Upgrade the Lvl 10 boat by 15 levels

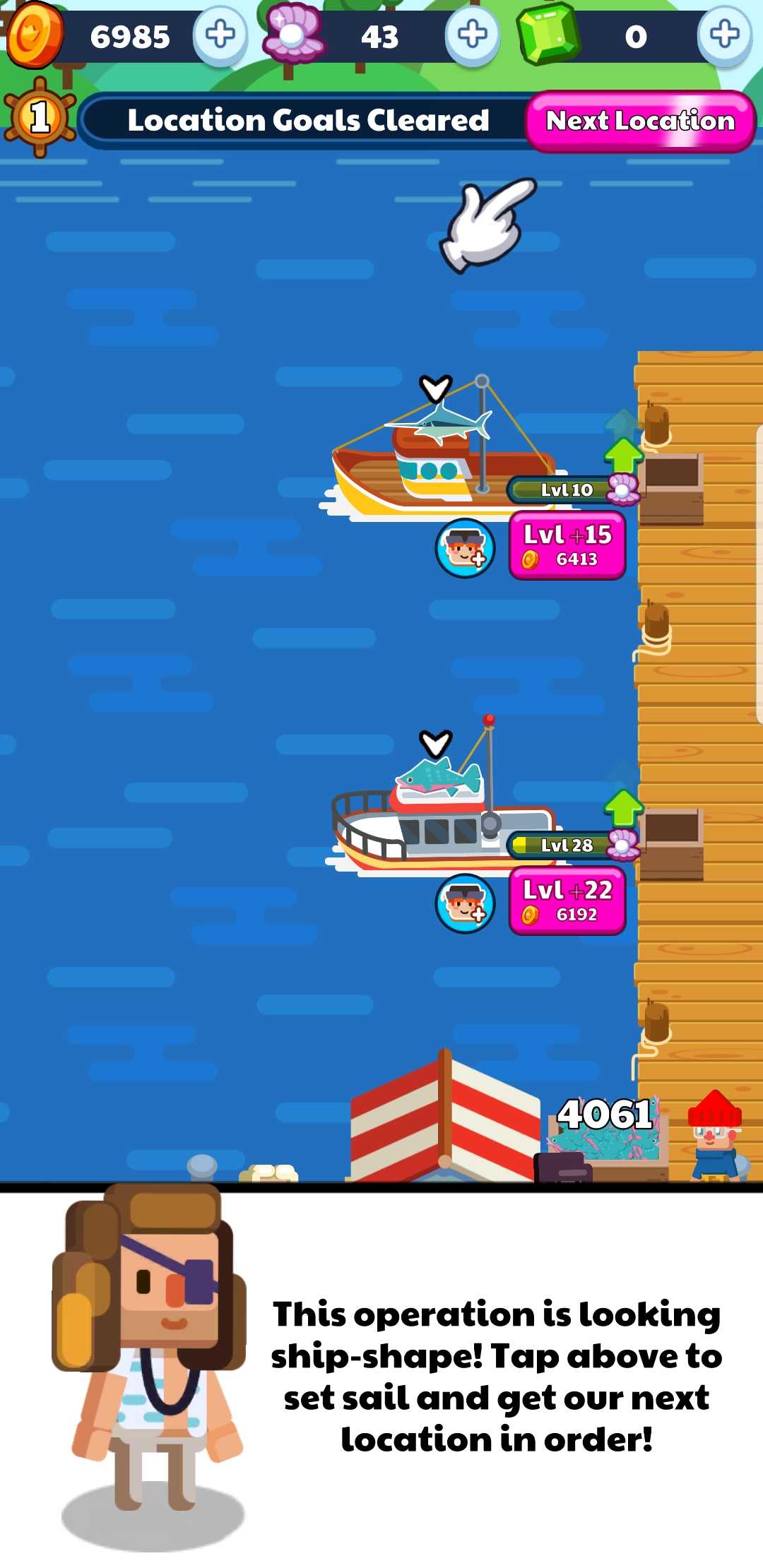(567, 546)
